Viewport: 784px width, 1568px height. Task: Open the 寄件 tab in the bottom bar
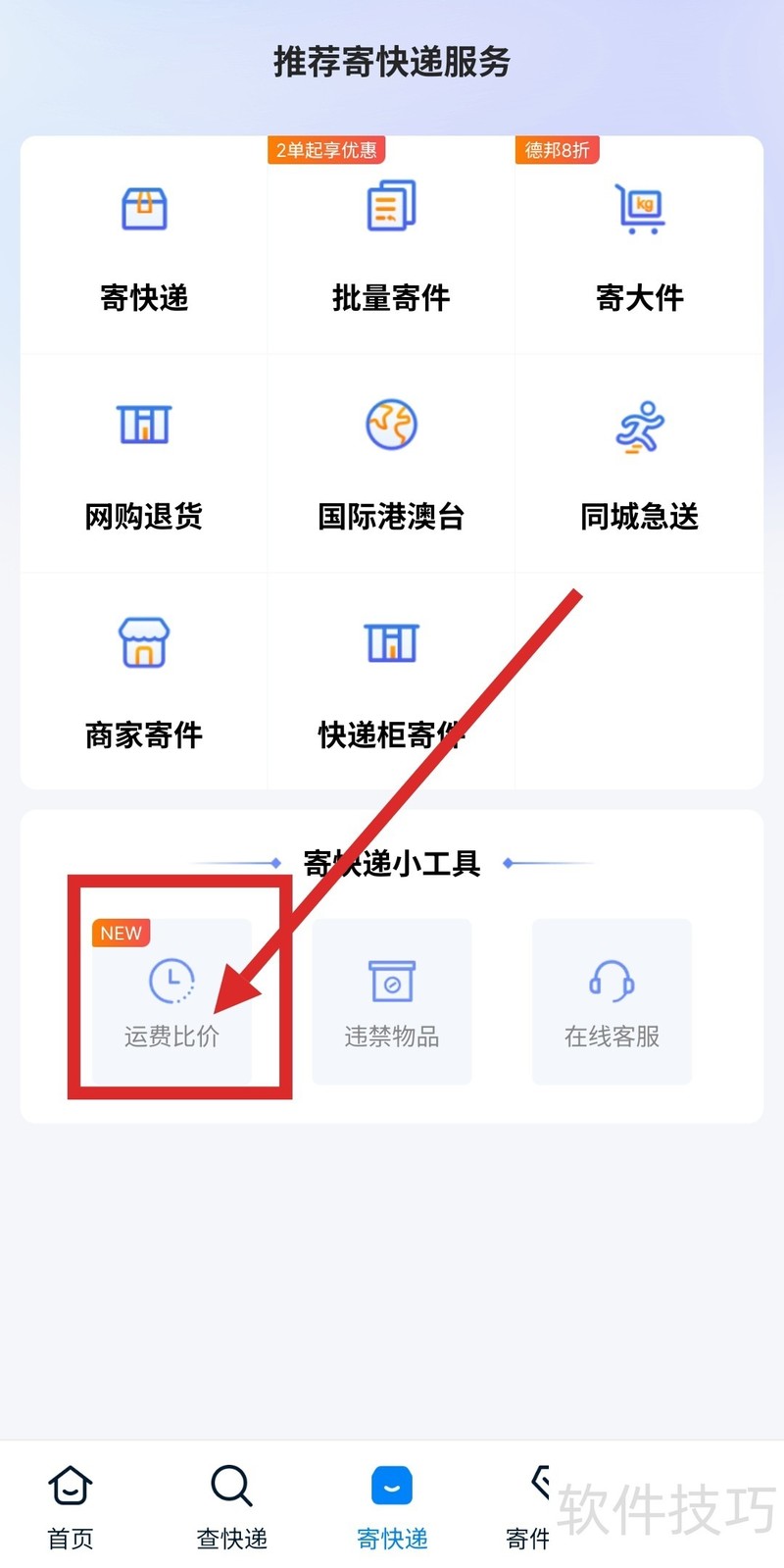[529, 1507]
